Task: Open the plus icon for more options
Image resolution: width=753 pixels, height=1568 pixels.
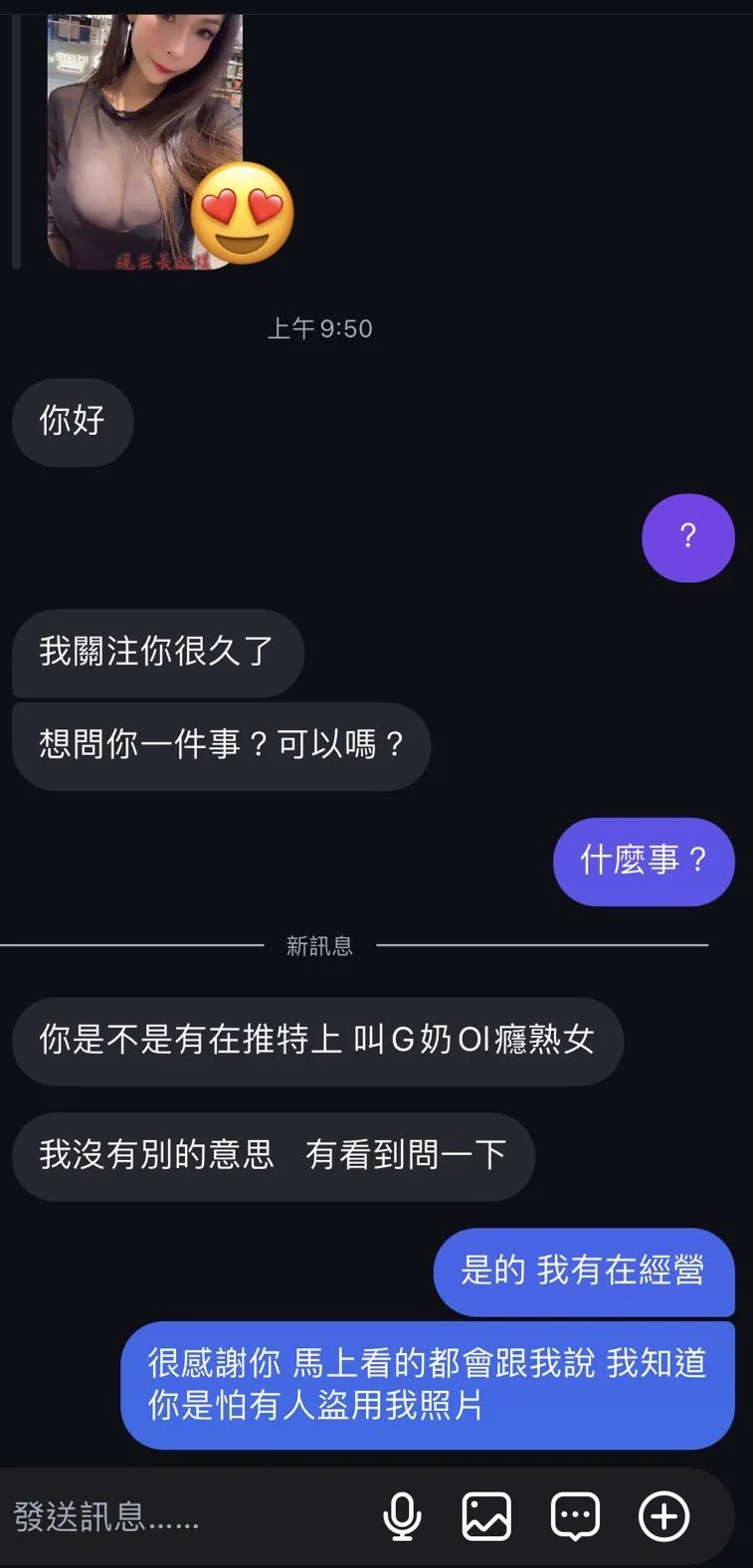Action: (x=663, y=1517)
